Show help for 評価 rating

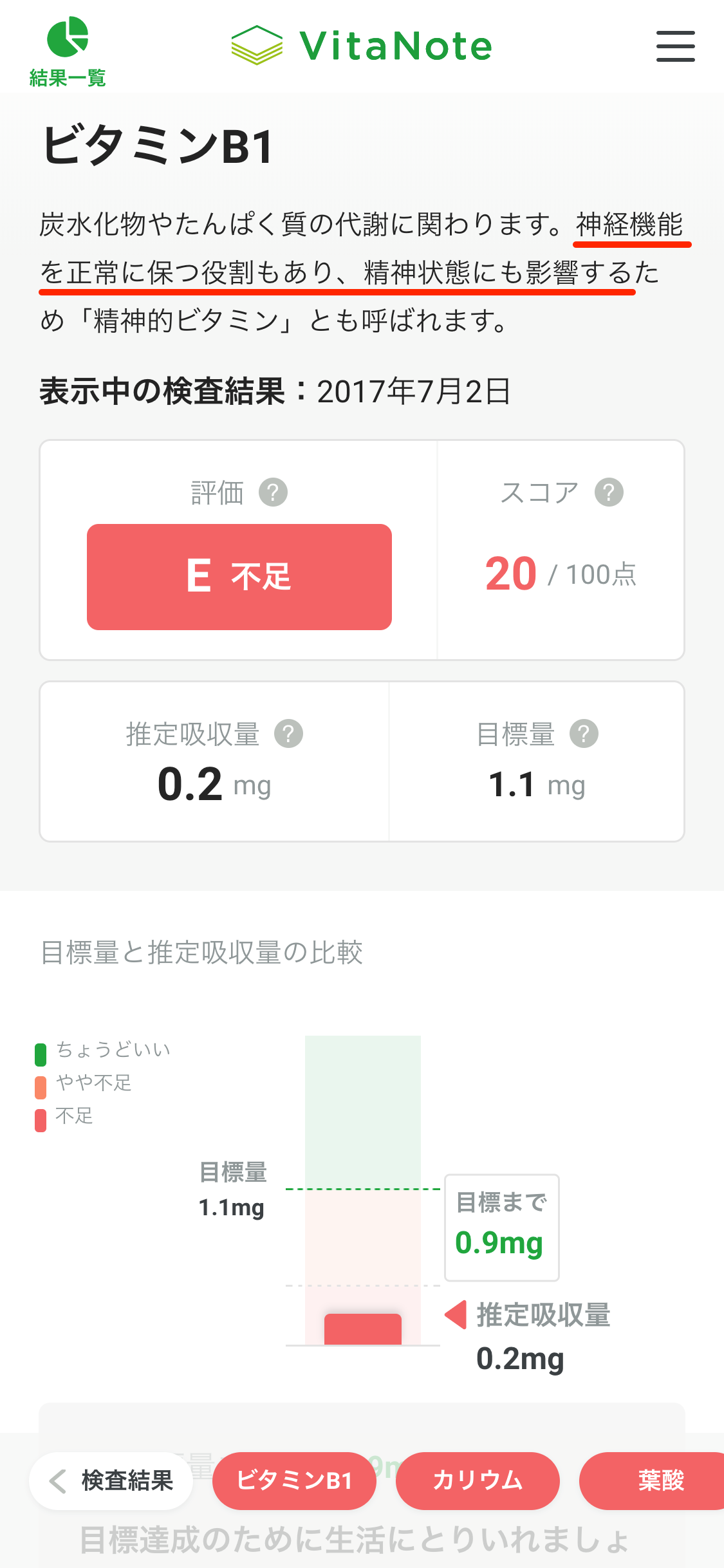click(273, 492)
